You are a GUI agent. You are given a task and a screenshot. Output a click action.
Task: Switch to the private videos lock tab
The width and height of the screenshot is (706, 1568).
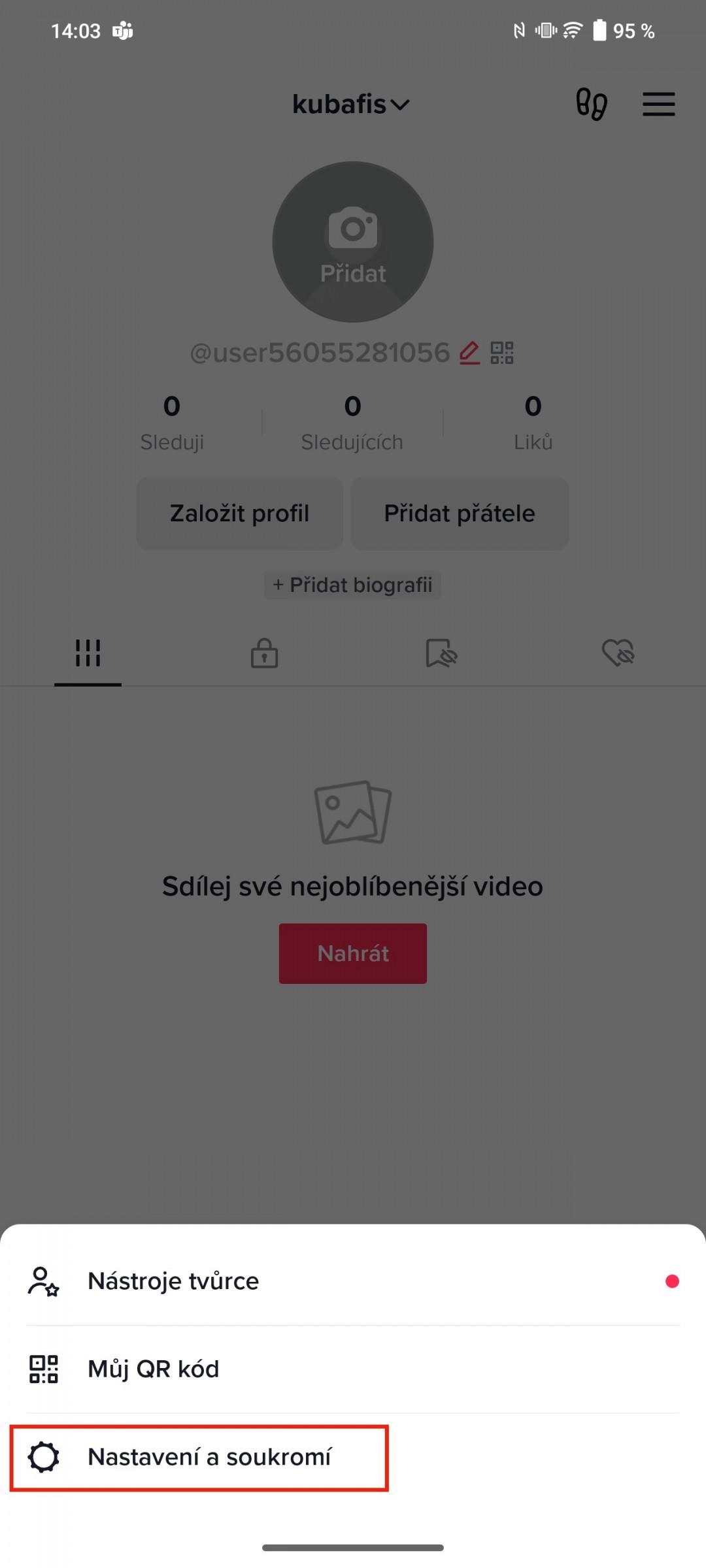264,653
